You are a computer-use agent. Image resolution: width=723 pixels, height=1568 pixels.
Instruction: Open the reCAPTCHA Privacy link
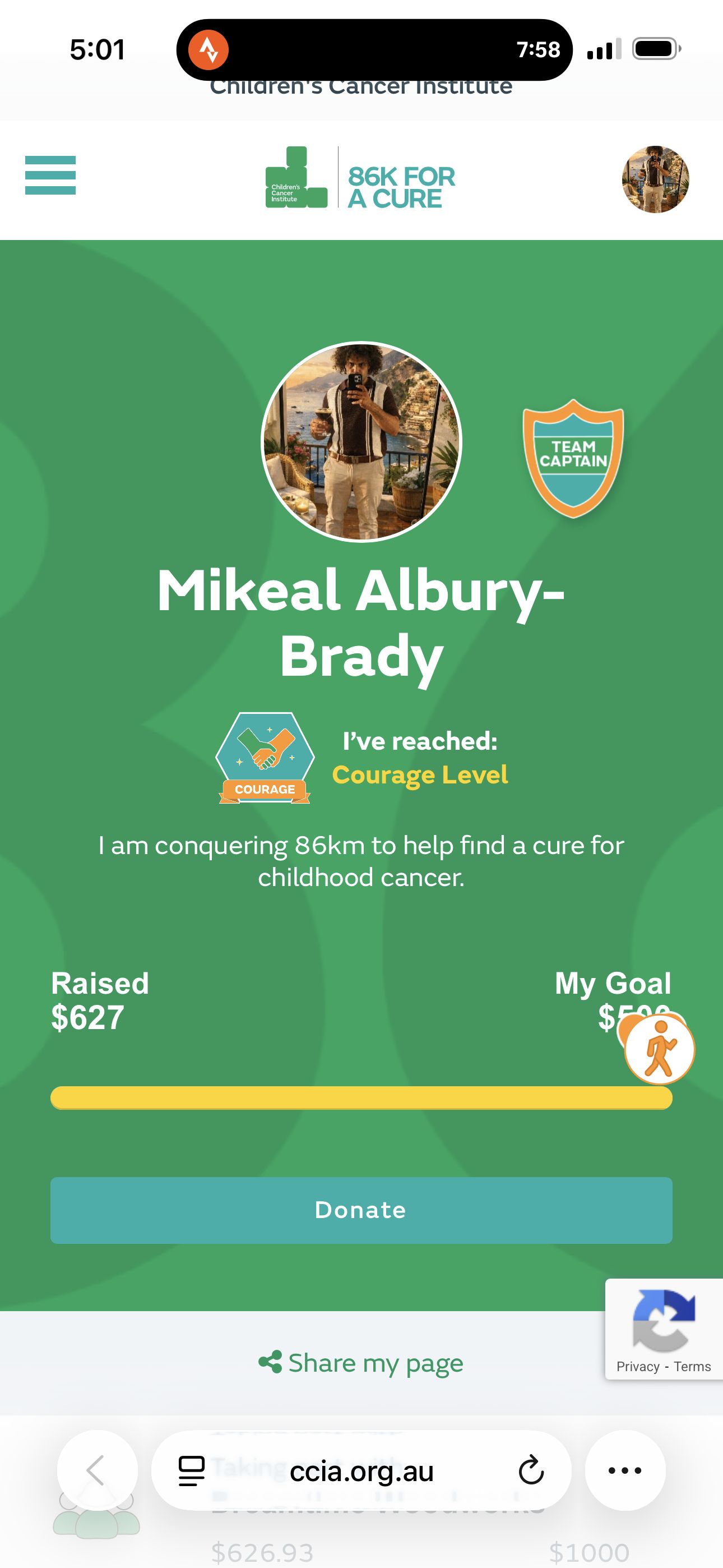[x=637, y=1367]
